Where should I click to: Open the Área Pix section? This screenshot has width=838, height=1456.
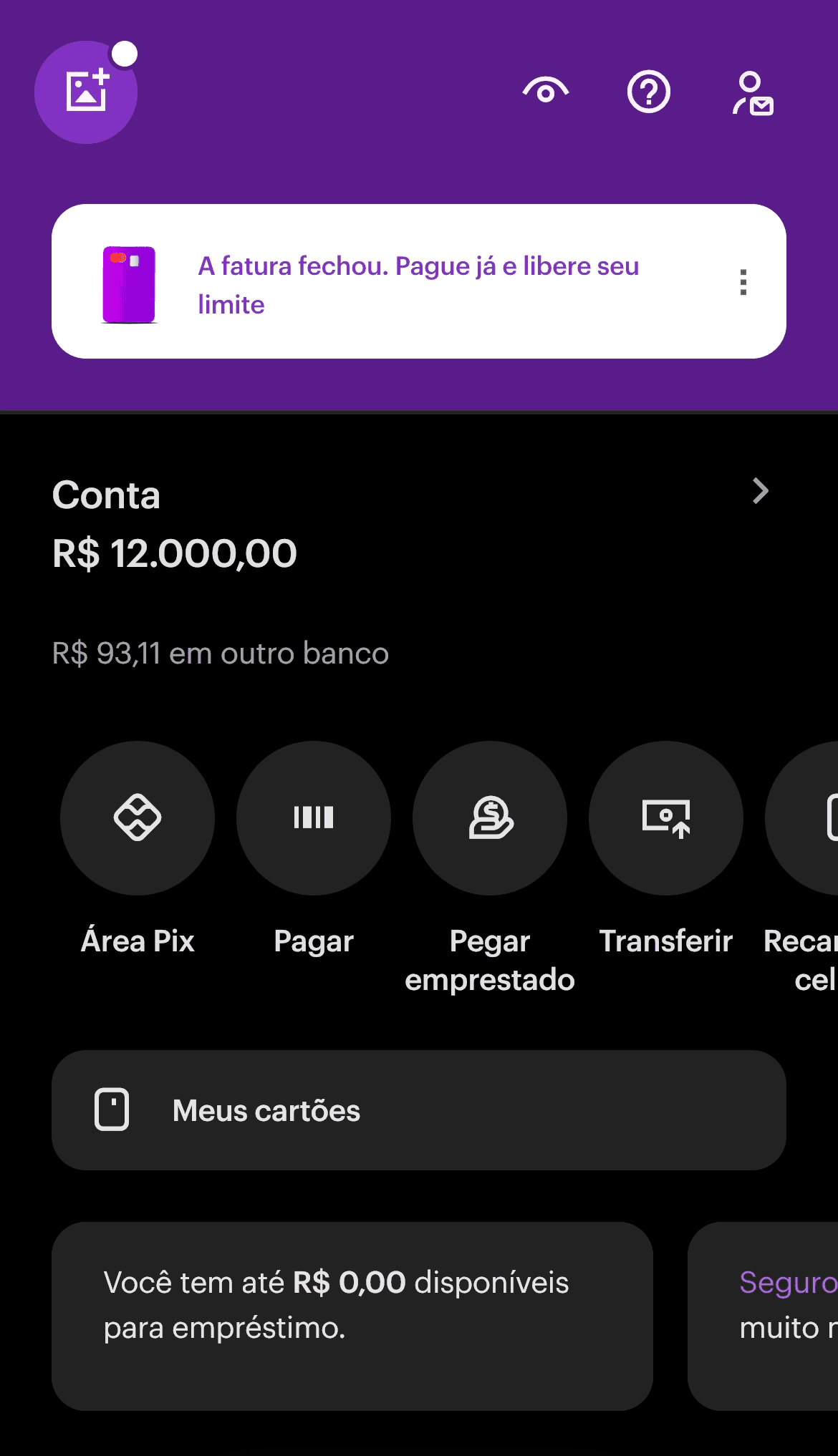138,818
